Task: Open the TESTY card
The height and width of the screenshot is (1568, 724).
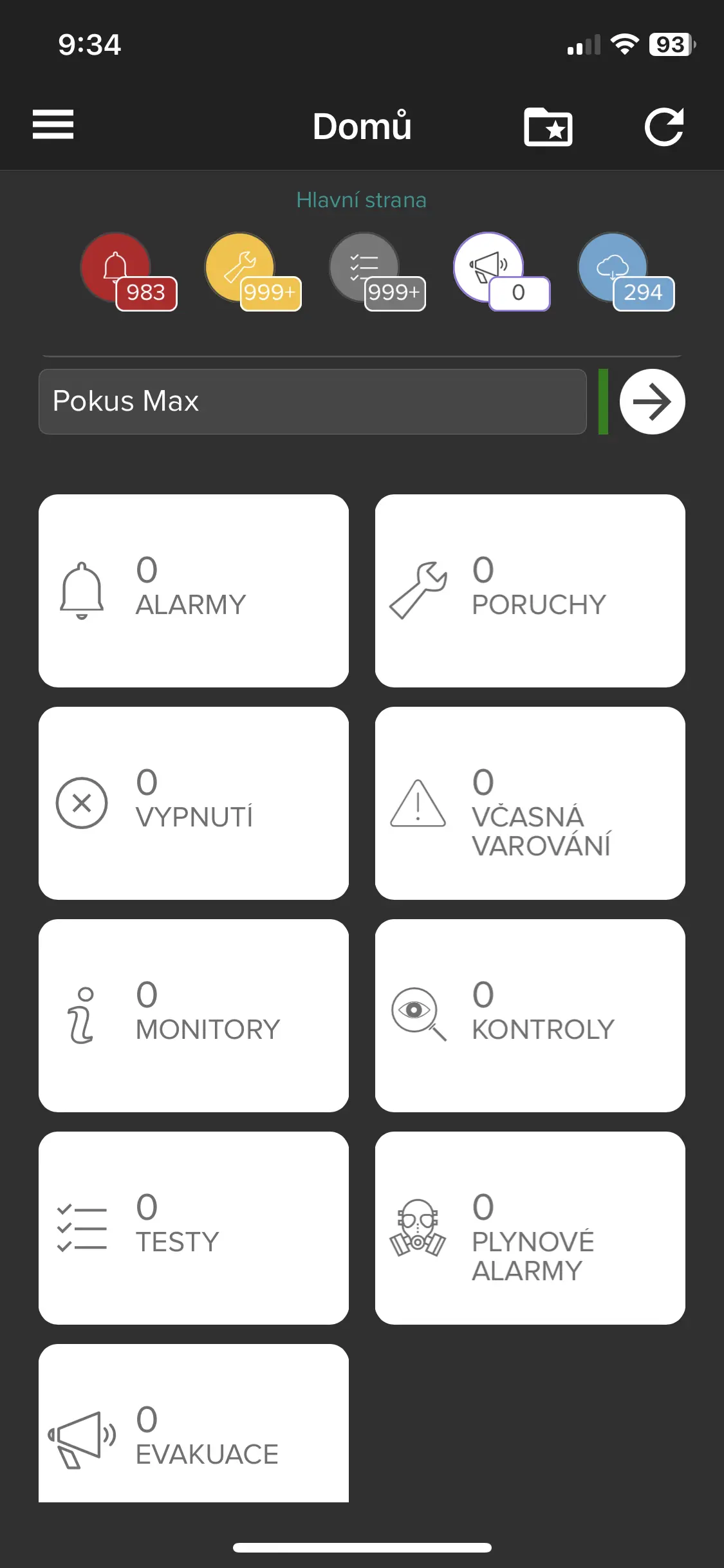Action: click(194, 1228)
